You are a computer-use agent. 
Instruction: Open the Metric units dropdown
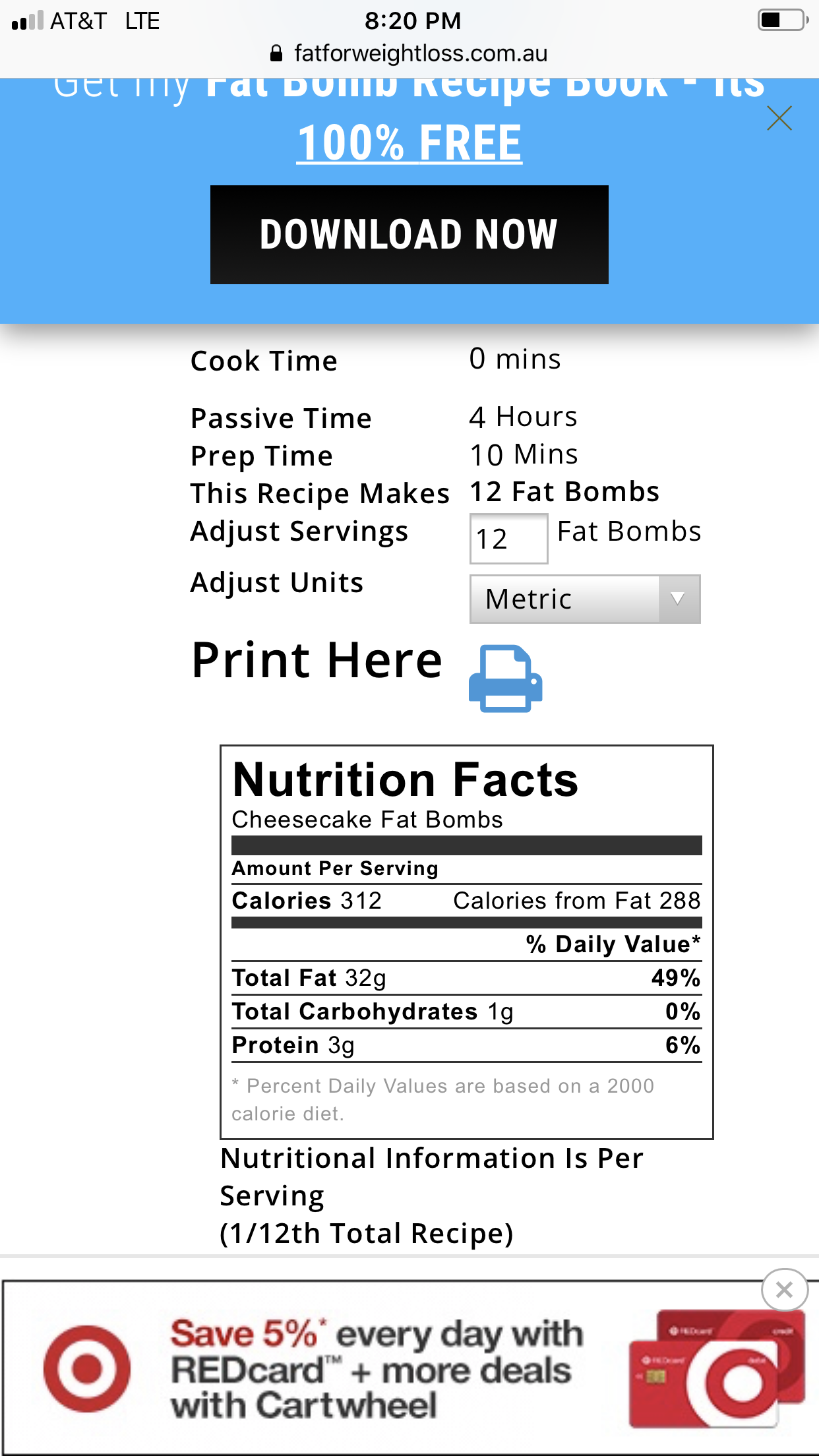[x=584, y=599]
